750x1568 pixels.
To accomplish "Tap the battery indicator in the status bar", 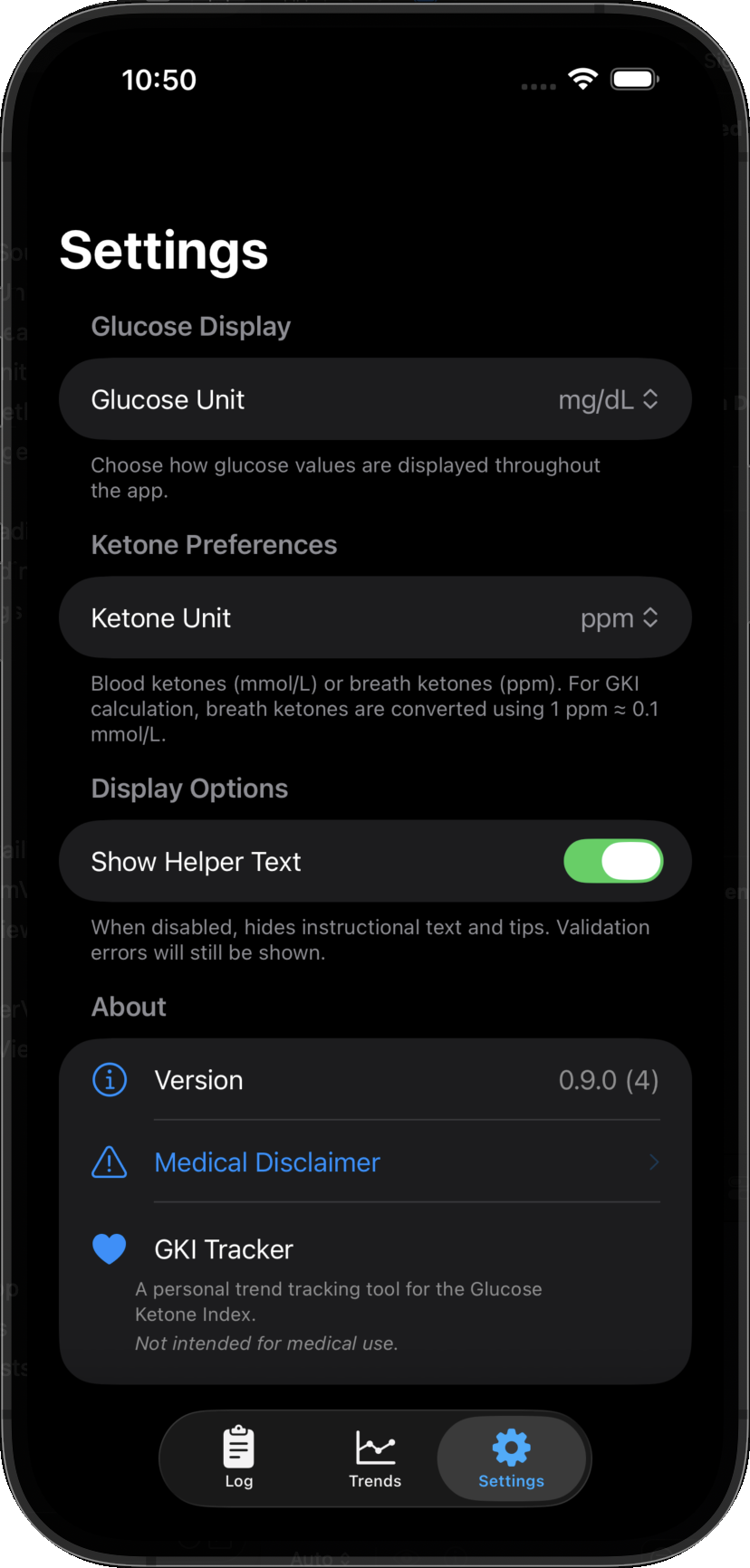I will pos(634,79).
